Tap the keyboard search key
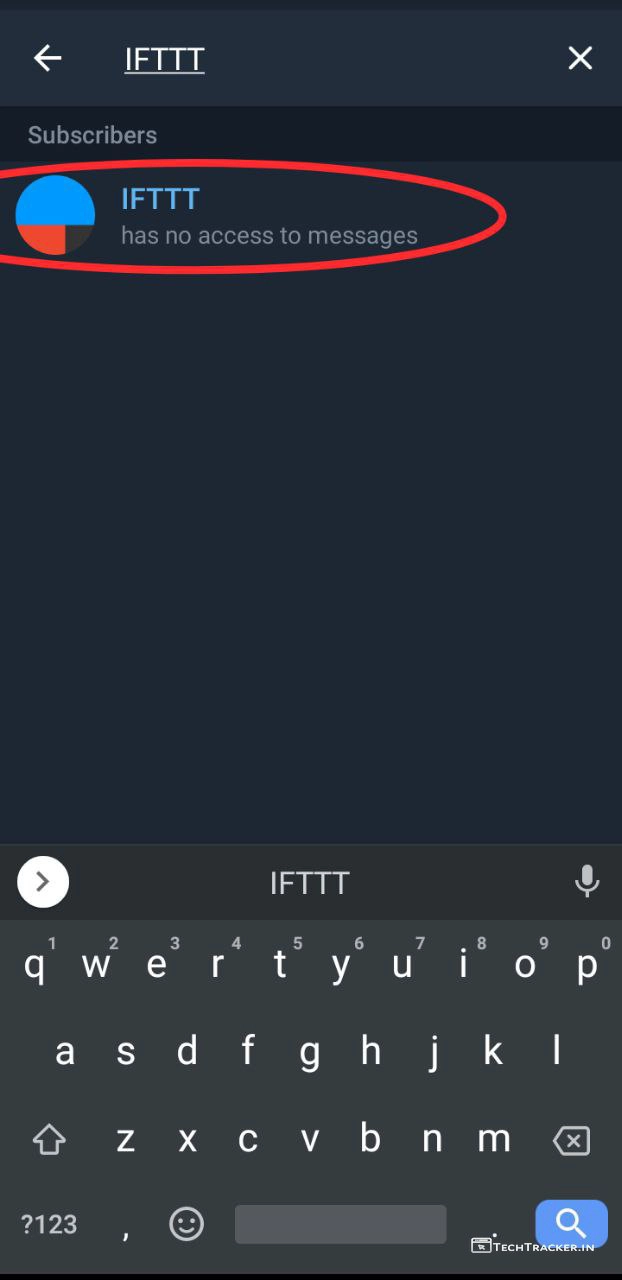622x1280 pixels. (x=571, y=1222)
